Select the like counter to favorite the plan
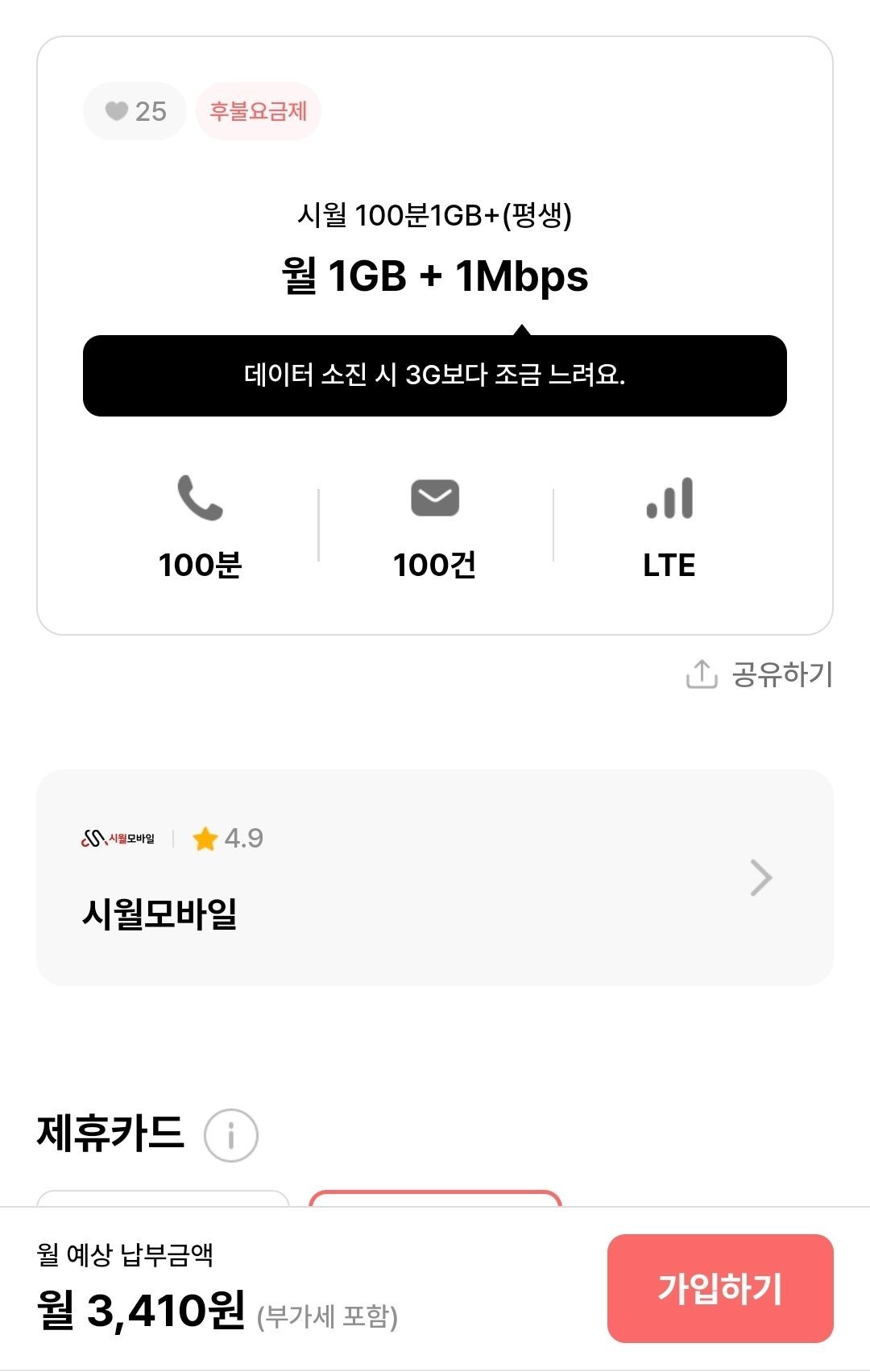The height and width of the screenshot is (1372, 870). tap(134, 110)
